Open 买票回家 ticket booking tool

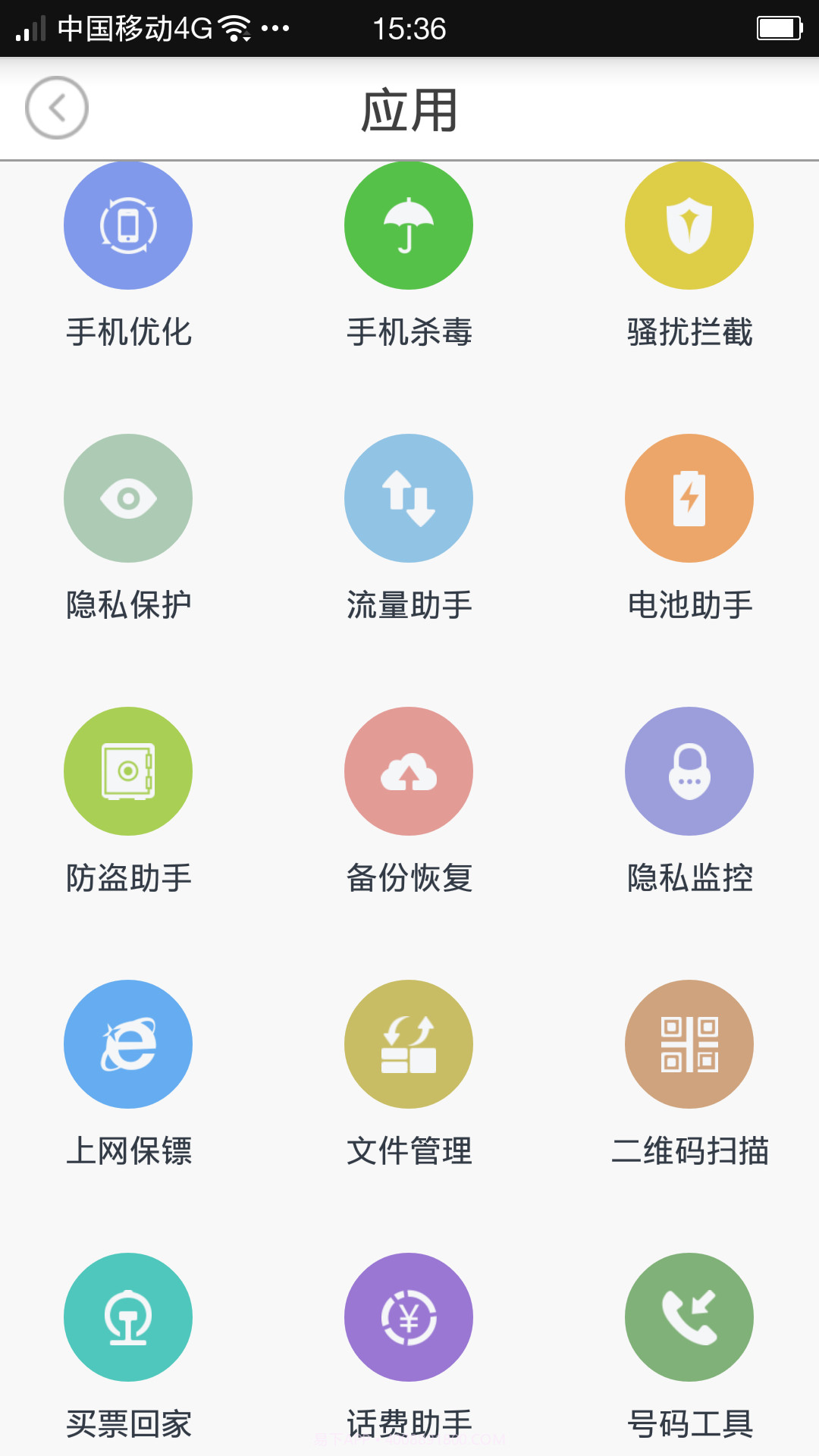[127, 1317]
